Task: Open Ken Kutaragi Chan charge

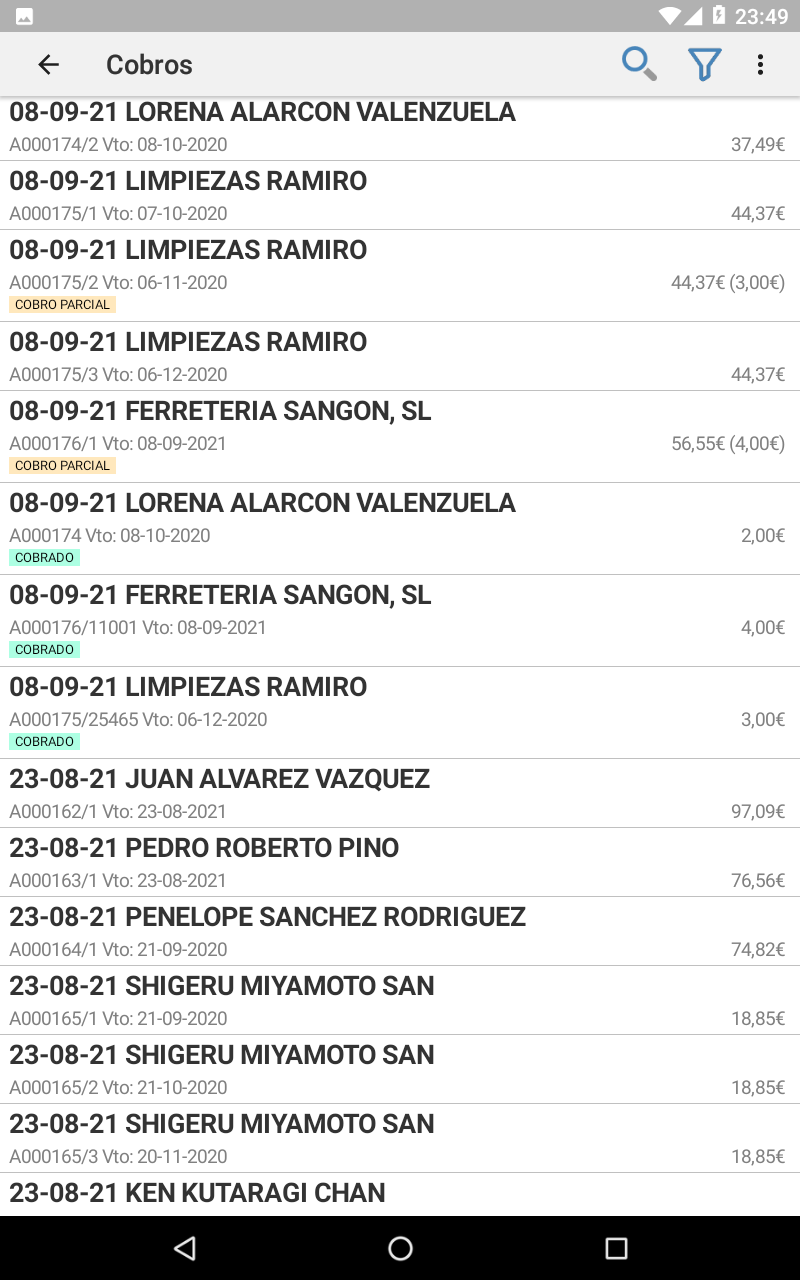Action: tap(400, 1195)
